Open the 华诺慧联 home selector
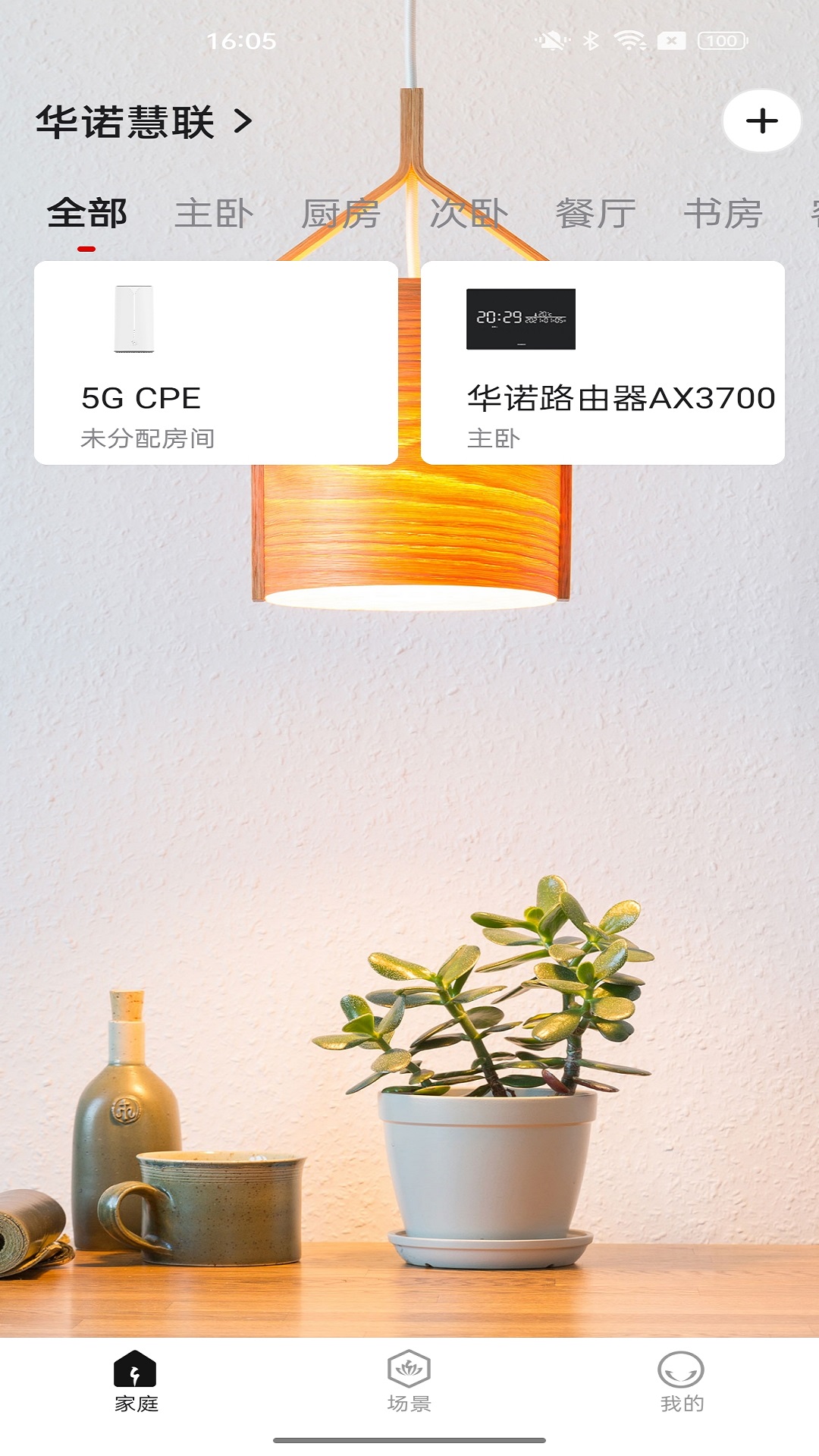This screenshot has height=1456, width=819. click(x=144, y=122)
